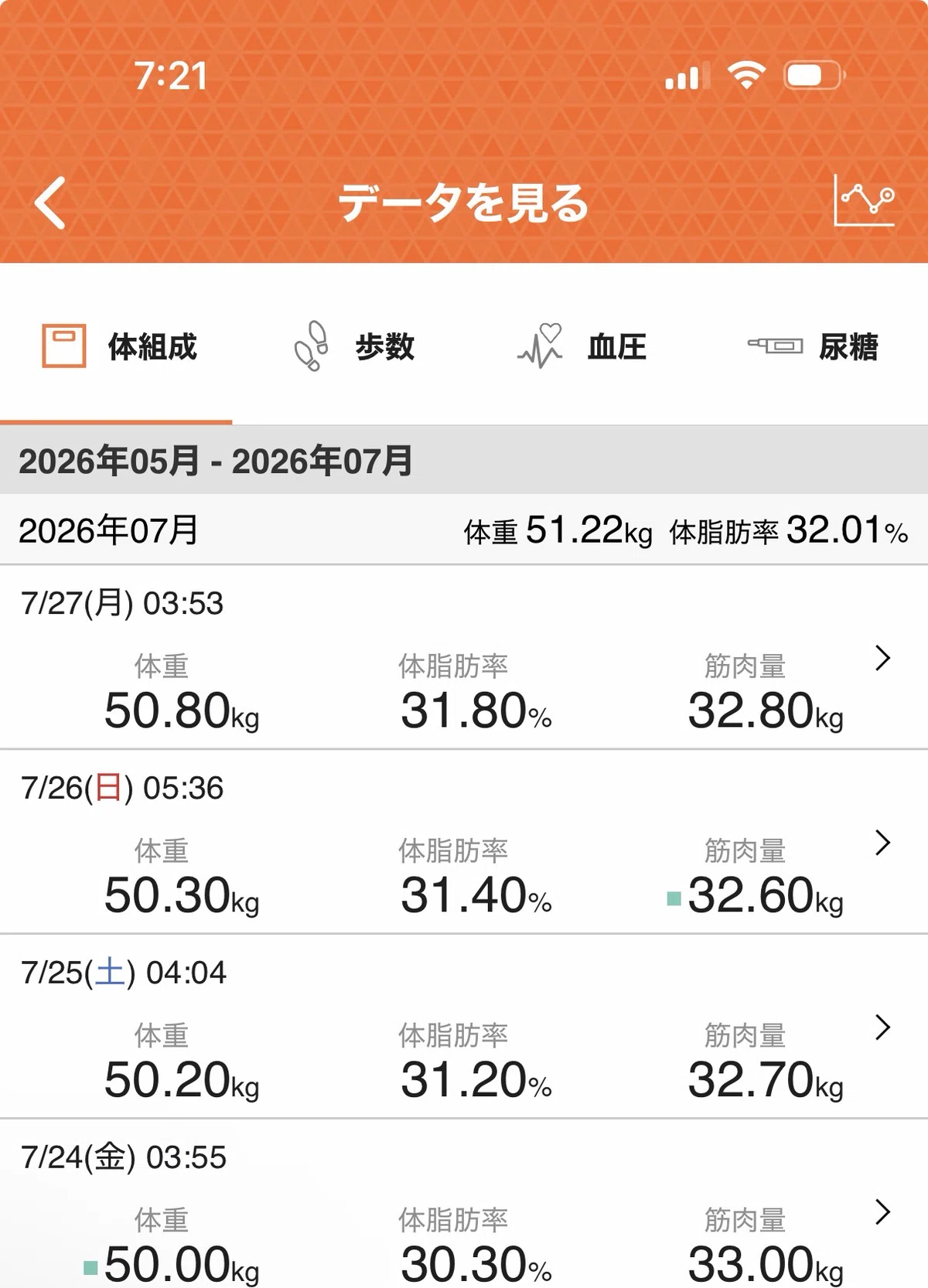Open the 7/26(日) 05:36 measurement entry
Screen dimensions: 928x1288
pyautogui.click(x=464, y=842)
